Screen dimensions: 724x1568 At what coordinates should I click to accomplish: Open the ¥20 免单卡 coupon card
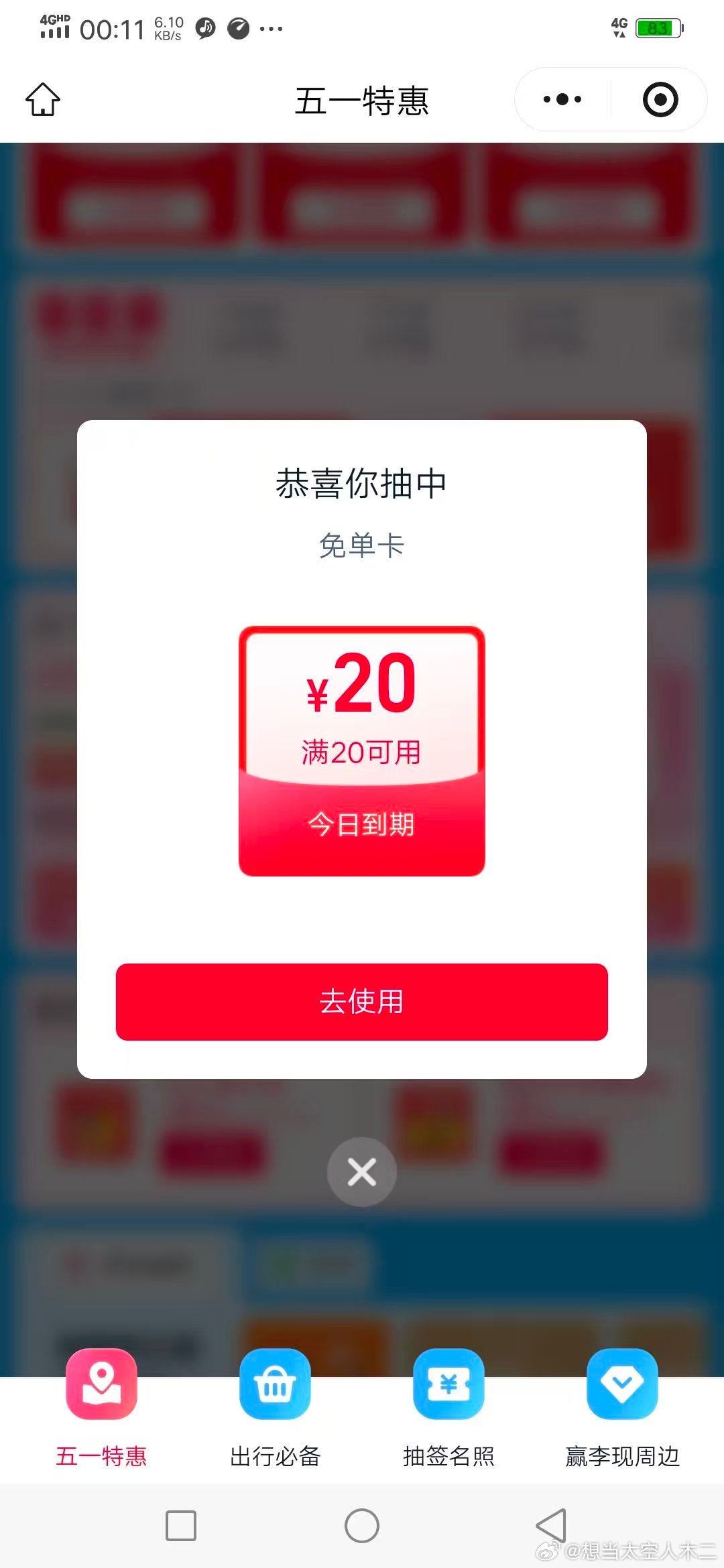tap(361, 750)
